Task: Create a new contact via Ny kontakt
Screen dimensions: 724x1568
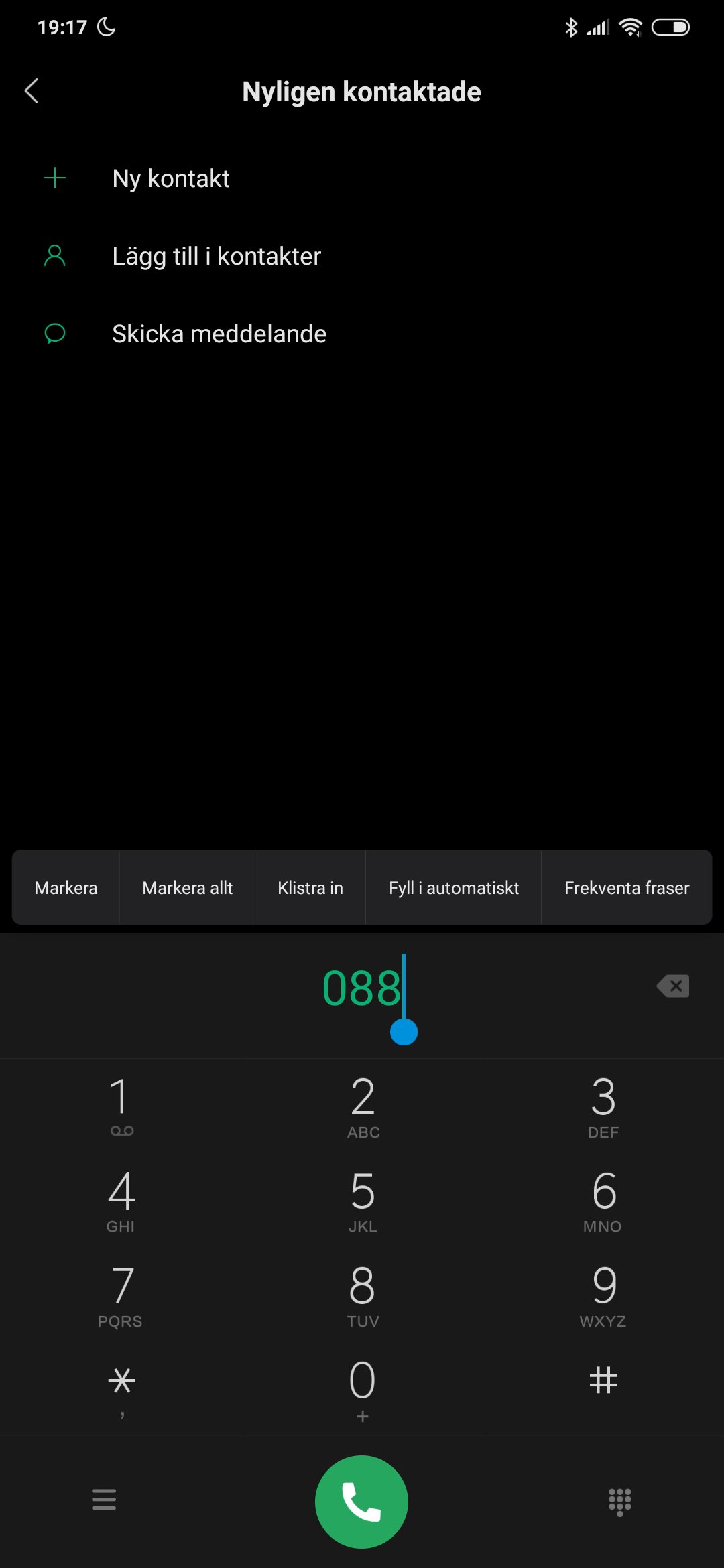Action: 171,178
